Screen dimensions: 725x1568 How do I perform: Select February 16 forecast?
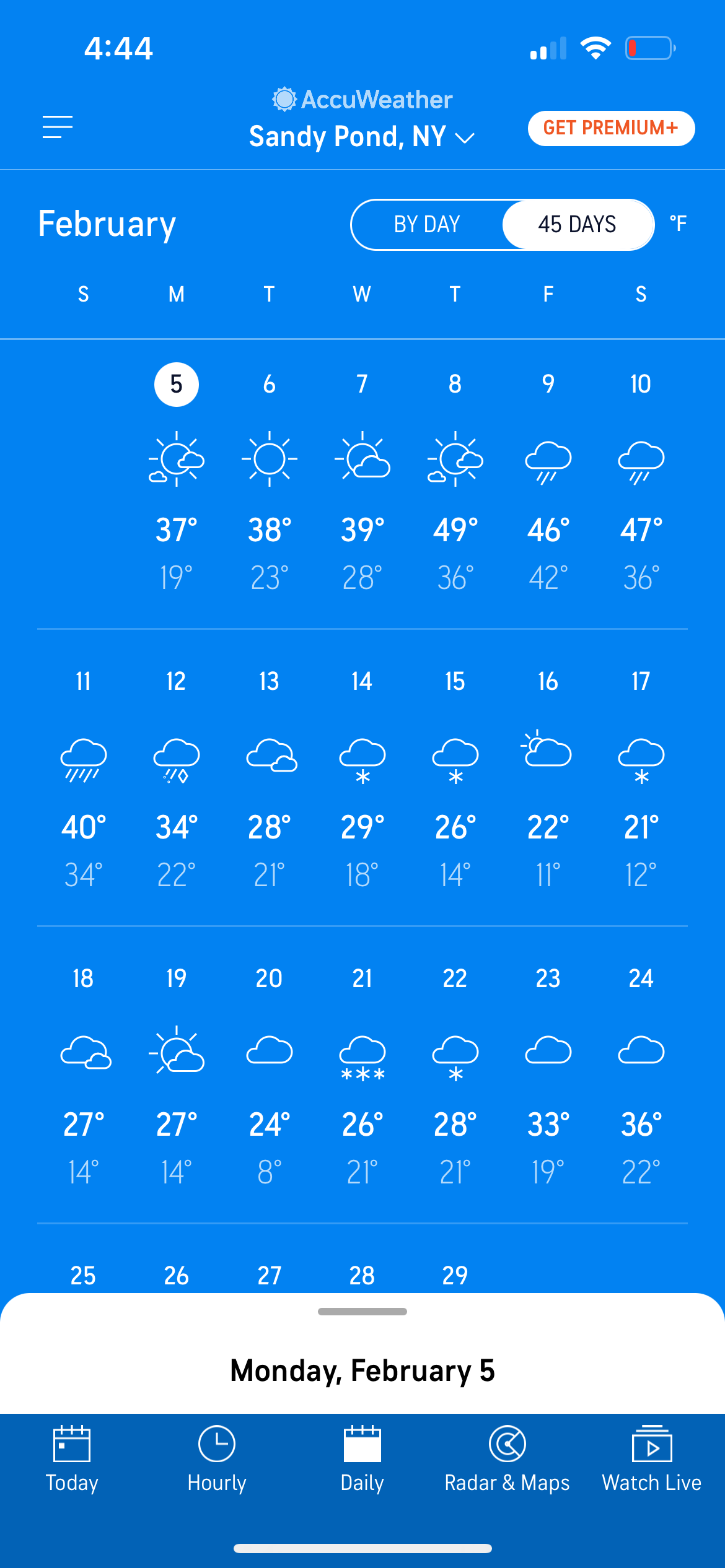point(548,778)
